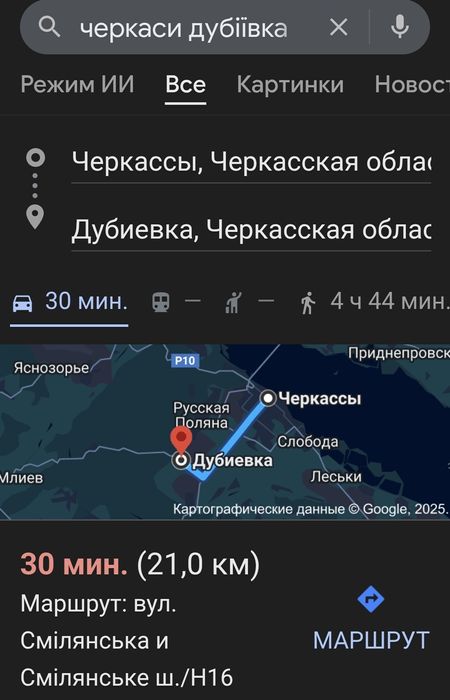Select the Все tab
450x700 pixels.
point(186,84)
